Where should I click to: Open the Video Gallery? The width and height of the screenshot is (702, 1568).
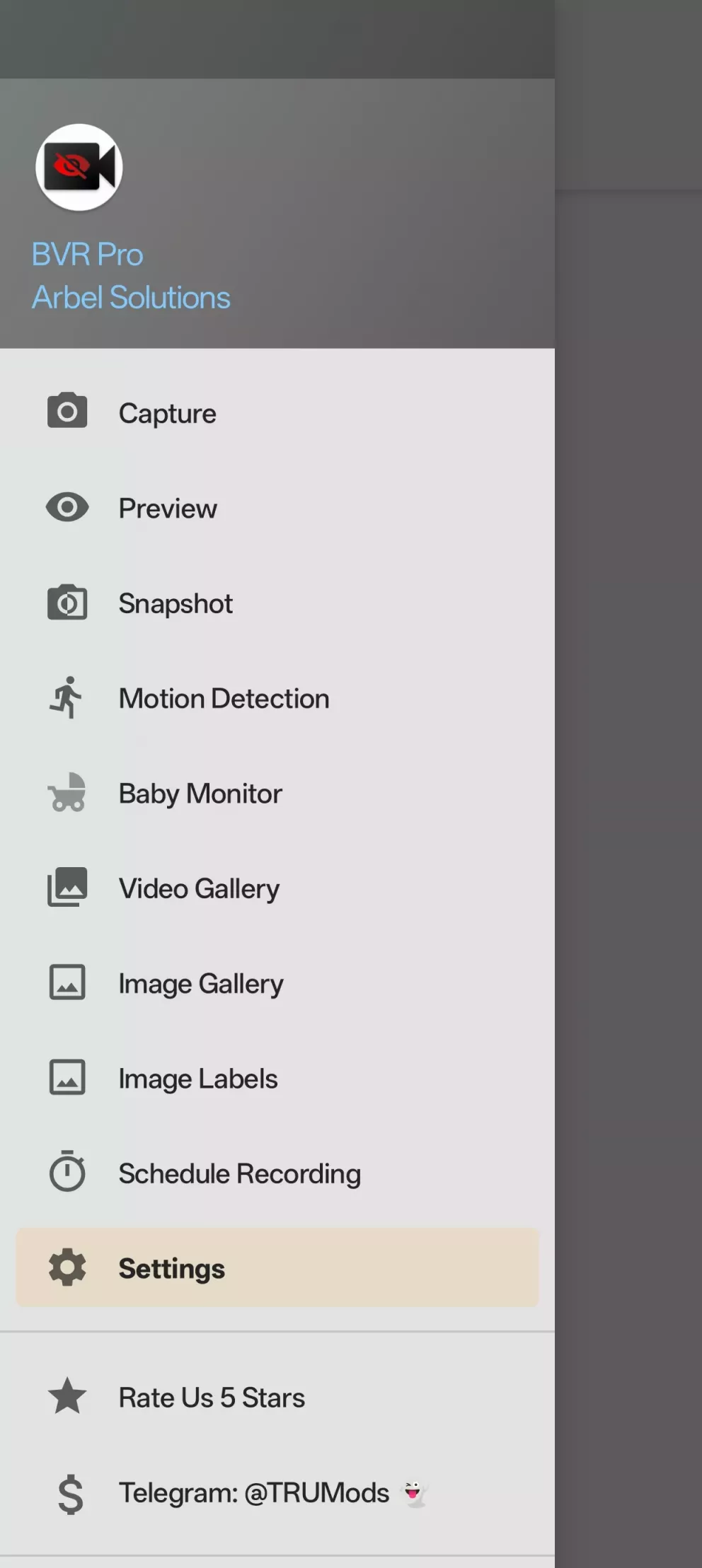199,888
